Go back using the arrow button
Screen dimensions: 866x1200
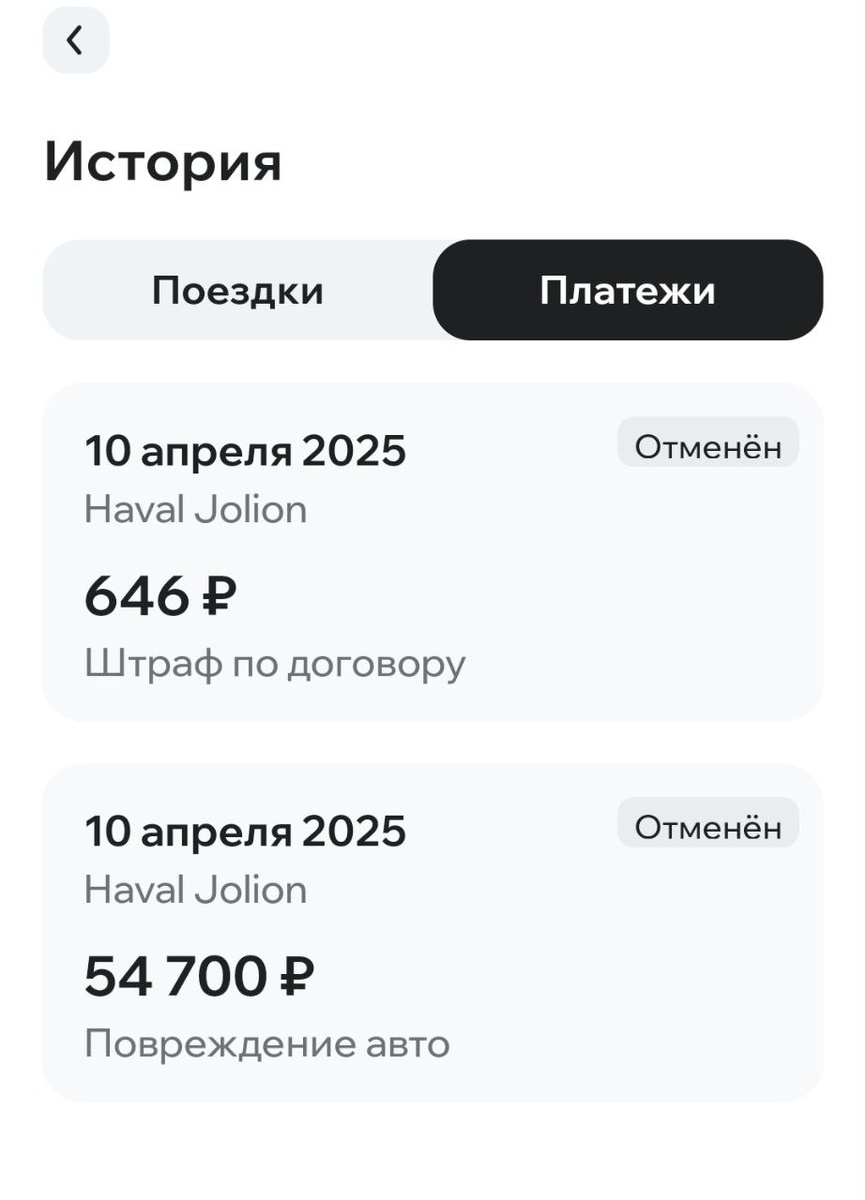pos(75,41)
